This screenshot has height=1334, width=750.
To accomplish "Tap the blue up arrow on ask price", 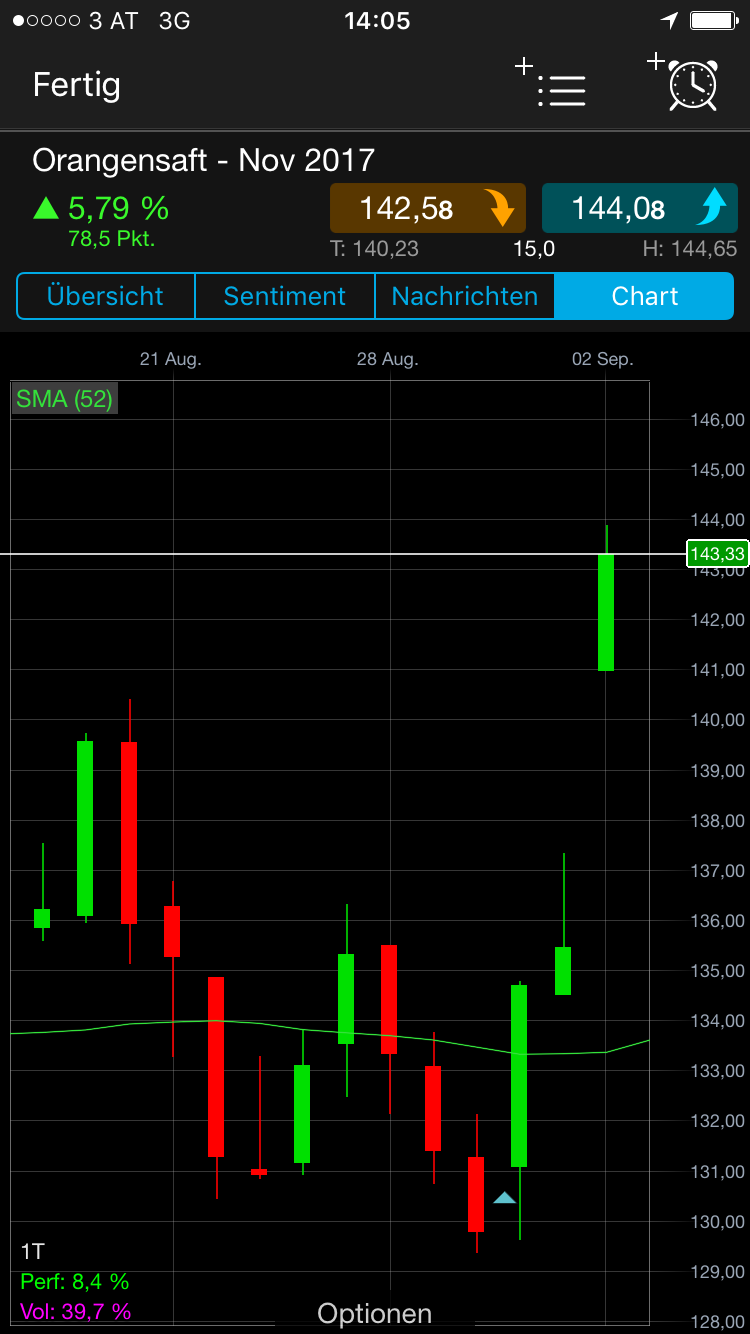I will [x=712, y=208].
